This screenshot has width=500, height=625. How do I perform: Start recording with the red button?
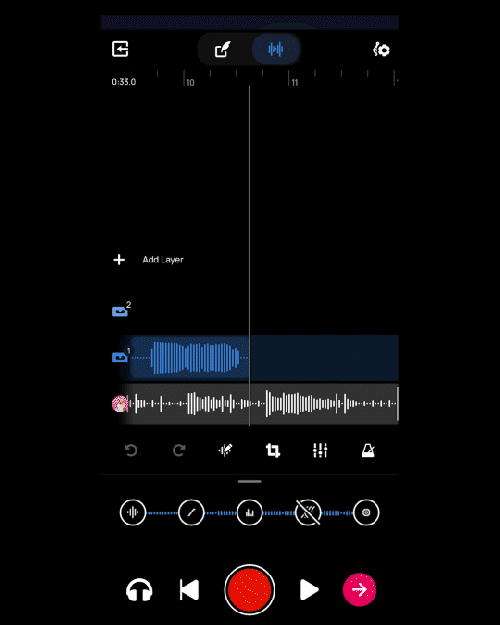click(250, 590)
